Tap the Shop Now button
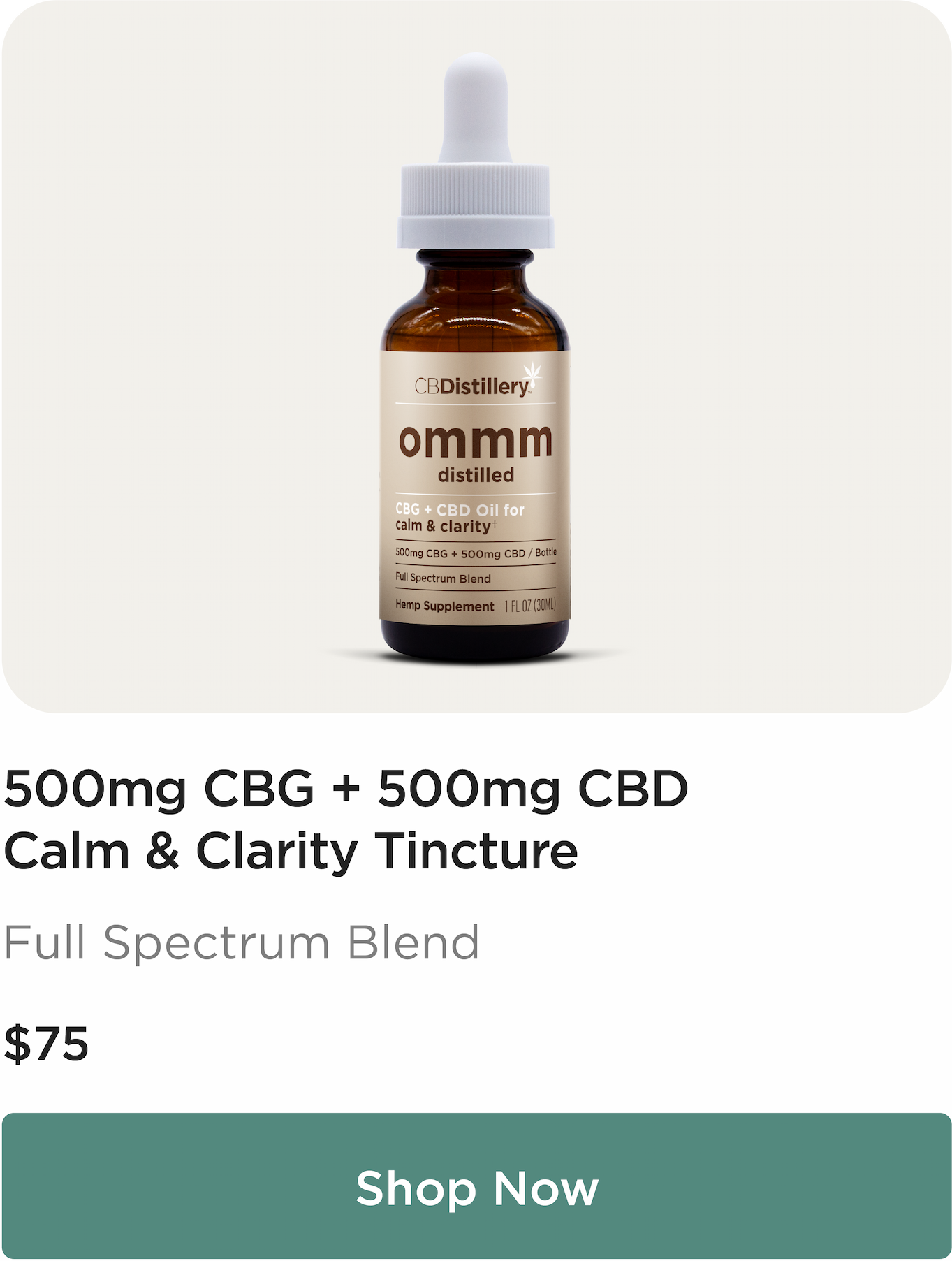The width and height of the screenshot is (952, 1261). tap(476, 1187)
